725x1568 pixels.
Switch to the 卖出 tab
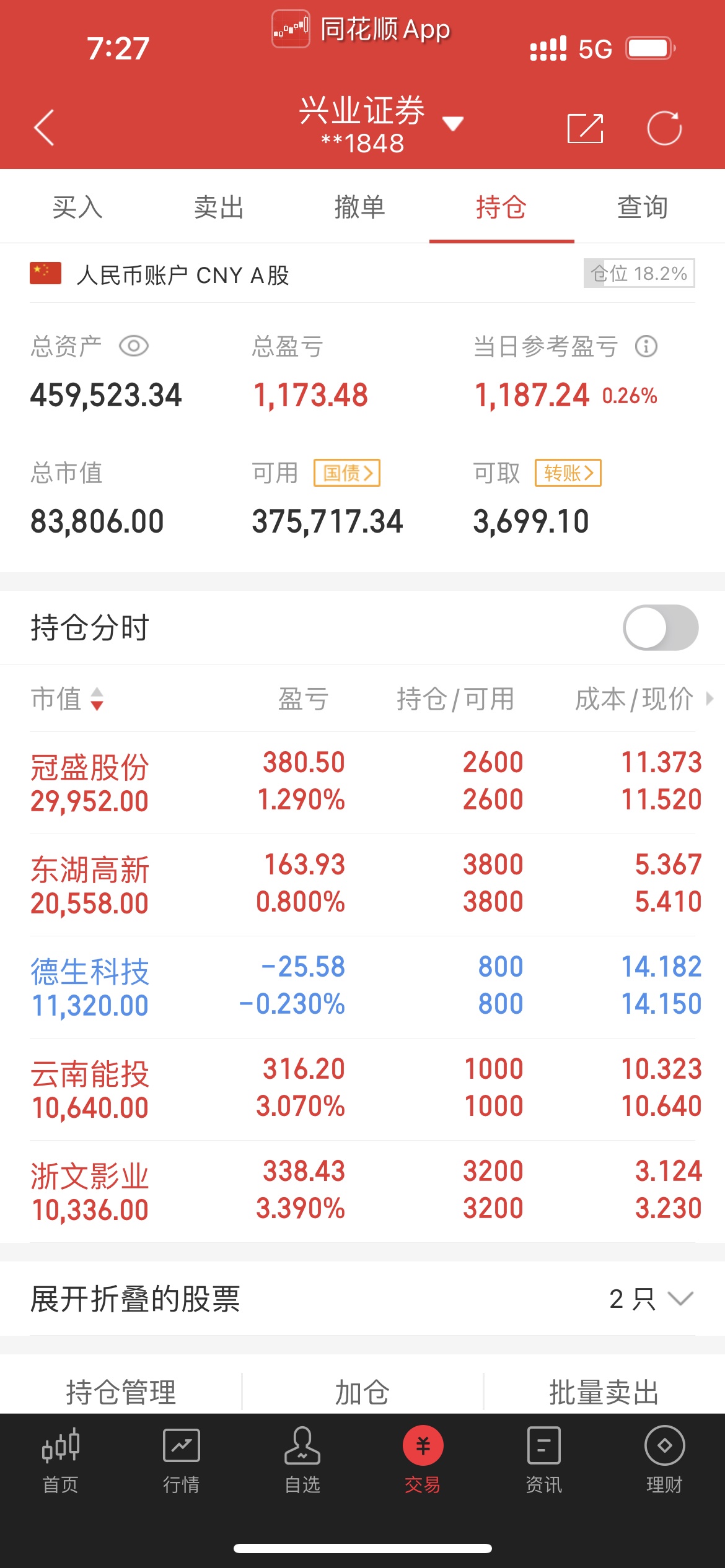pyautogui.click(x=218, y=207)
